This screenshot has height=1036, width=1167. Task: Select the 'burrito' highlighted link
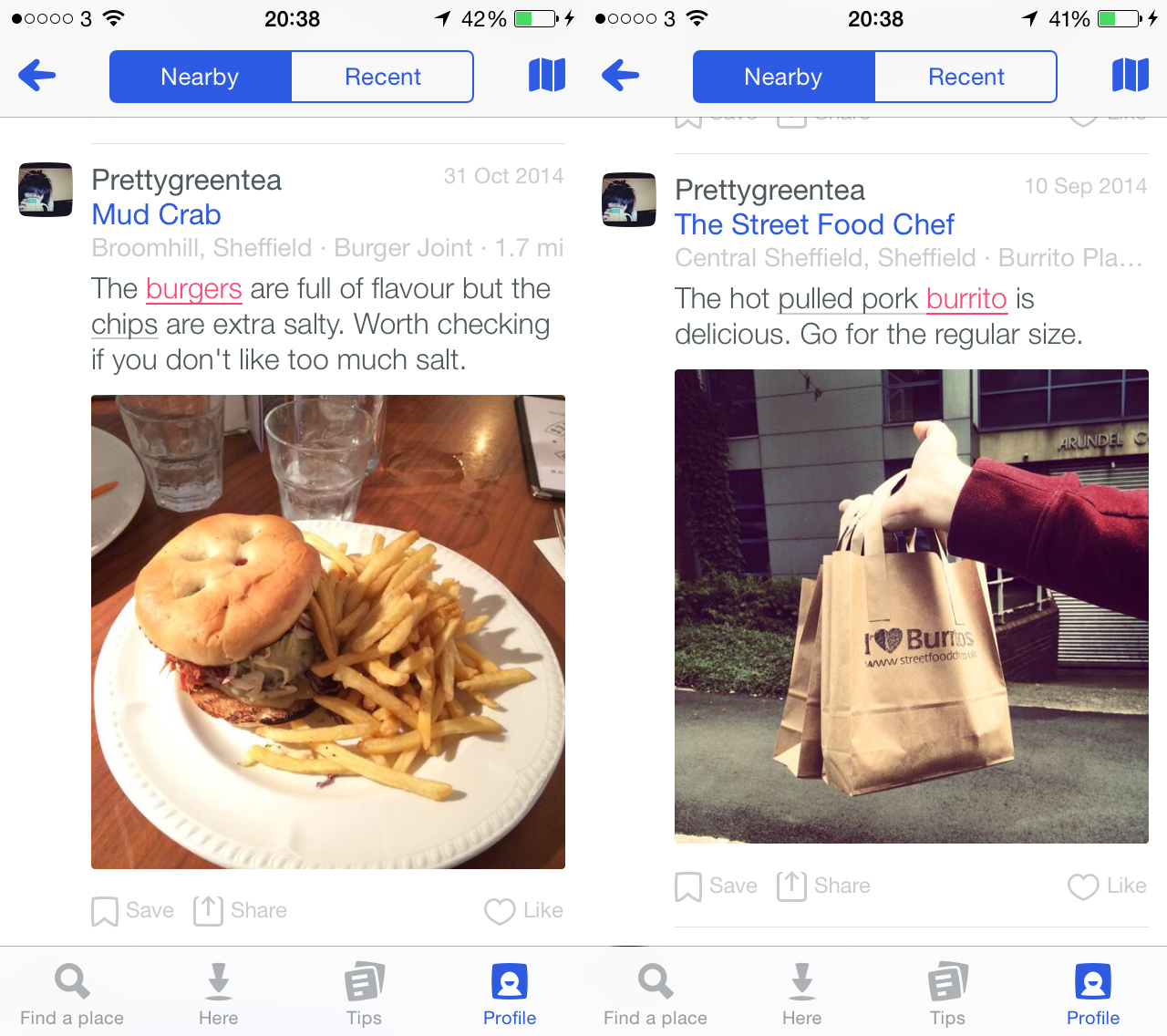point(966,299)
